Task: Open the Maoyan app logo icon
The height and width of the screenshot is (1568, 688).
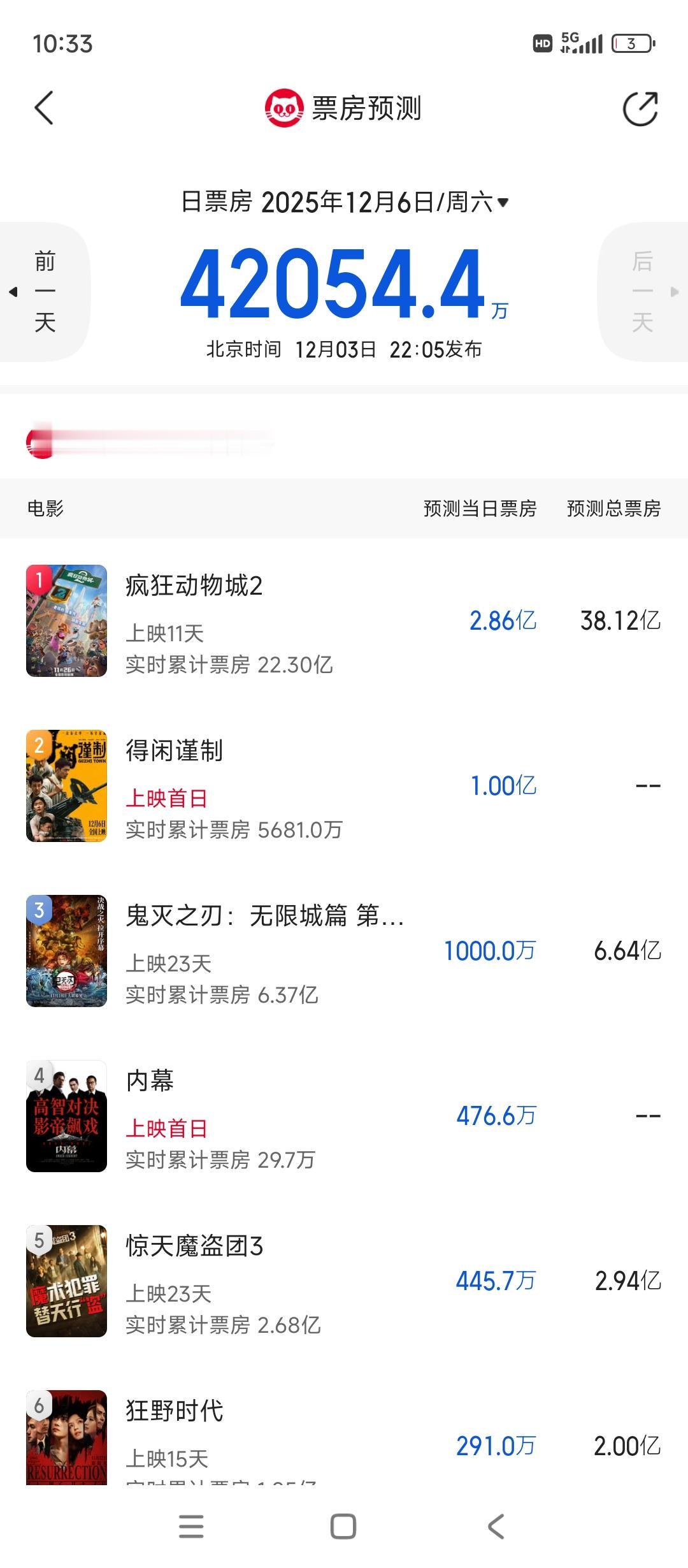Action: 284,108
